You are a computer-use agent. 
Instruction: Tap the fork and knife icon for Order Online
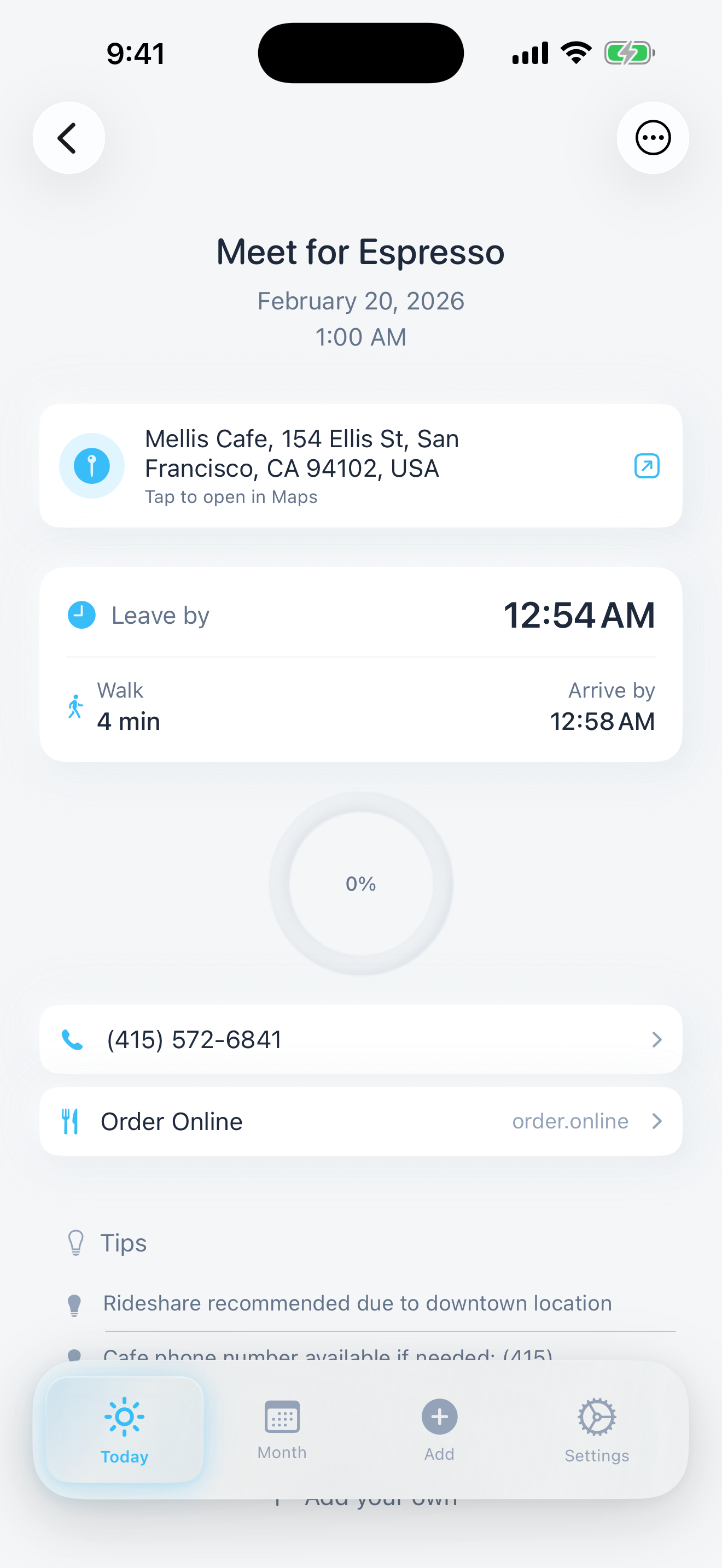pyautogui.click(x=71, y=1121)
